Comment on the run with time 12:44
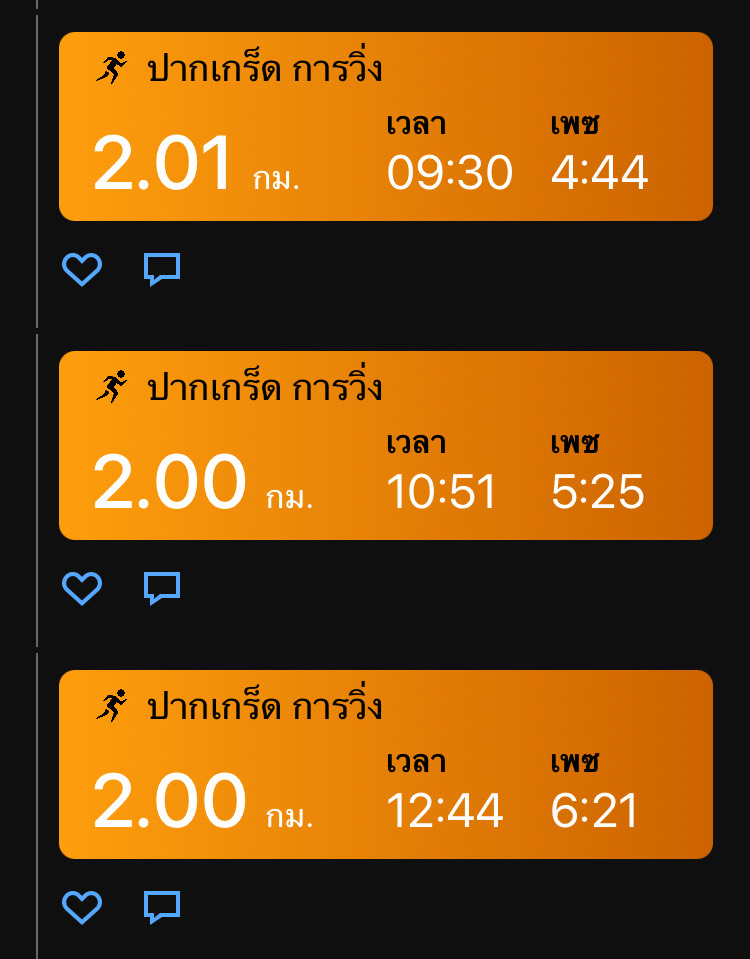The width and height of the screenshot is (750, 959). click(x=162, y=907)
